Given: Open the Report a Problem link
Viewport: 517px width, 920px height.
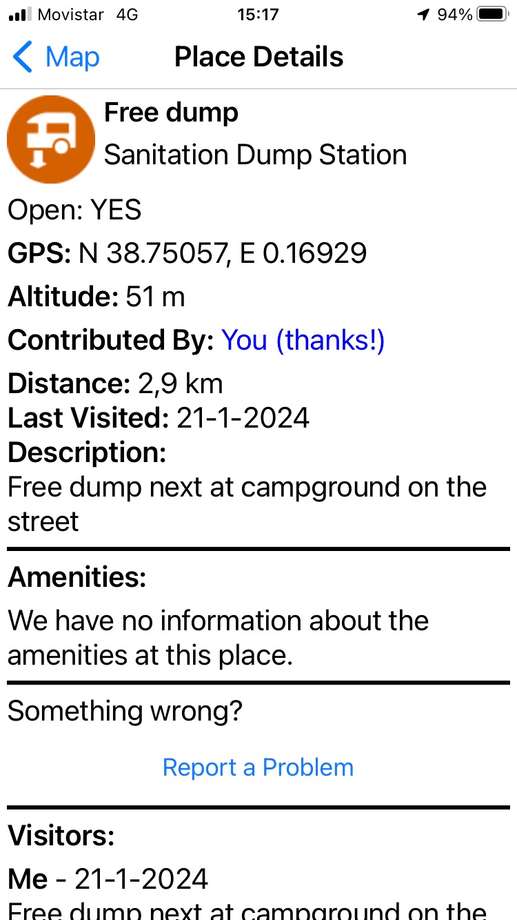Looking at the screenshot, I should (258, 767).
